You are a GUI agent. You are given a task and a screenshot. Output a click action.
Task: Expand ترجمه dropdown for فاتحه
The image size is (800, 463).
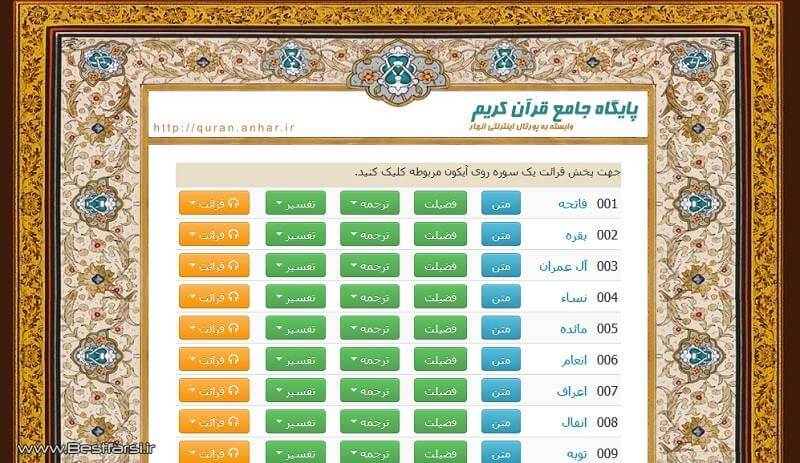(x=369, y=204)
